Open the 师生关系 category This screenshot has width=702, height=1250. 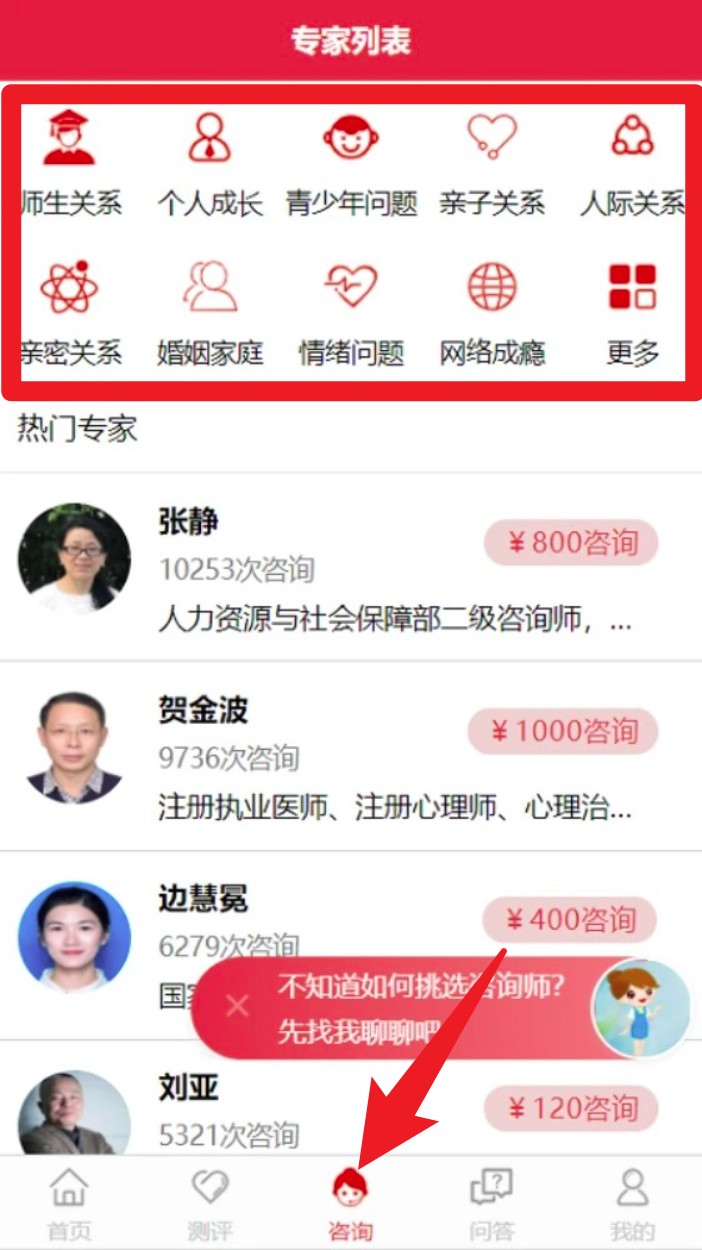[70, 165]
